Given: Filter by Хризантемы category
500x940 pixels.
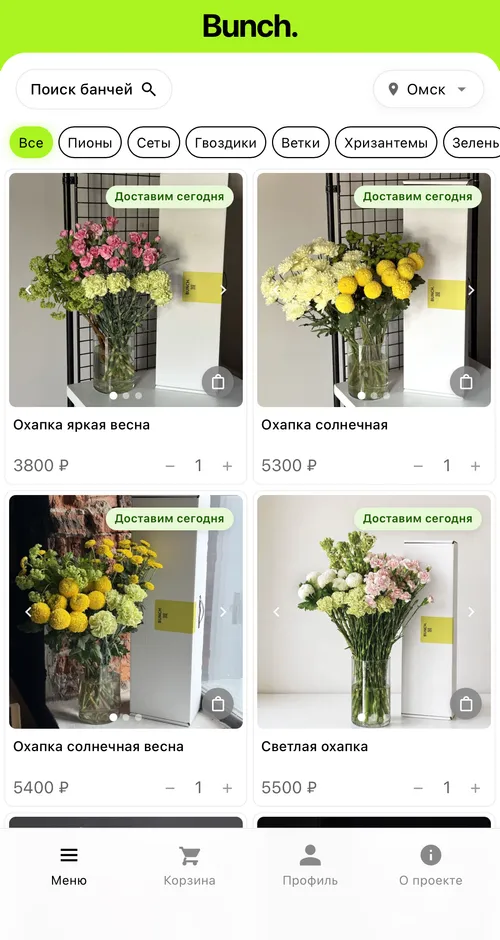Looking at the screenshot, I should (386, 143).
